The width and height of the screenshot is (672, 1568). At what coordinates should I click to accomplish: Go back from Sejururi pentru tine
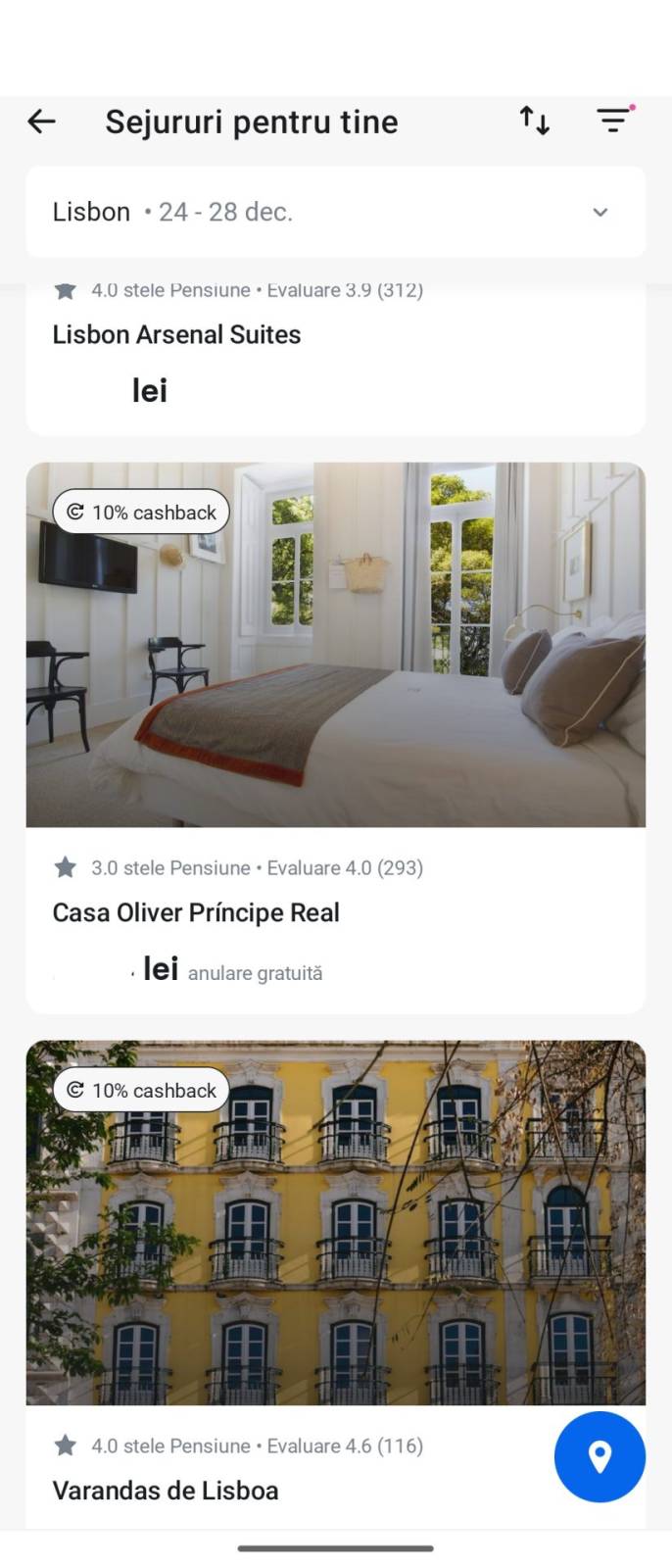42,122
